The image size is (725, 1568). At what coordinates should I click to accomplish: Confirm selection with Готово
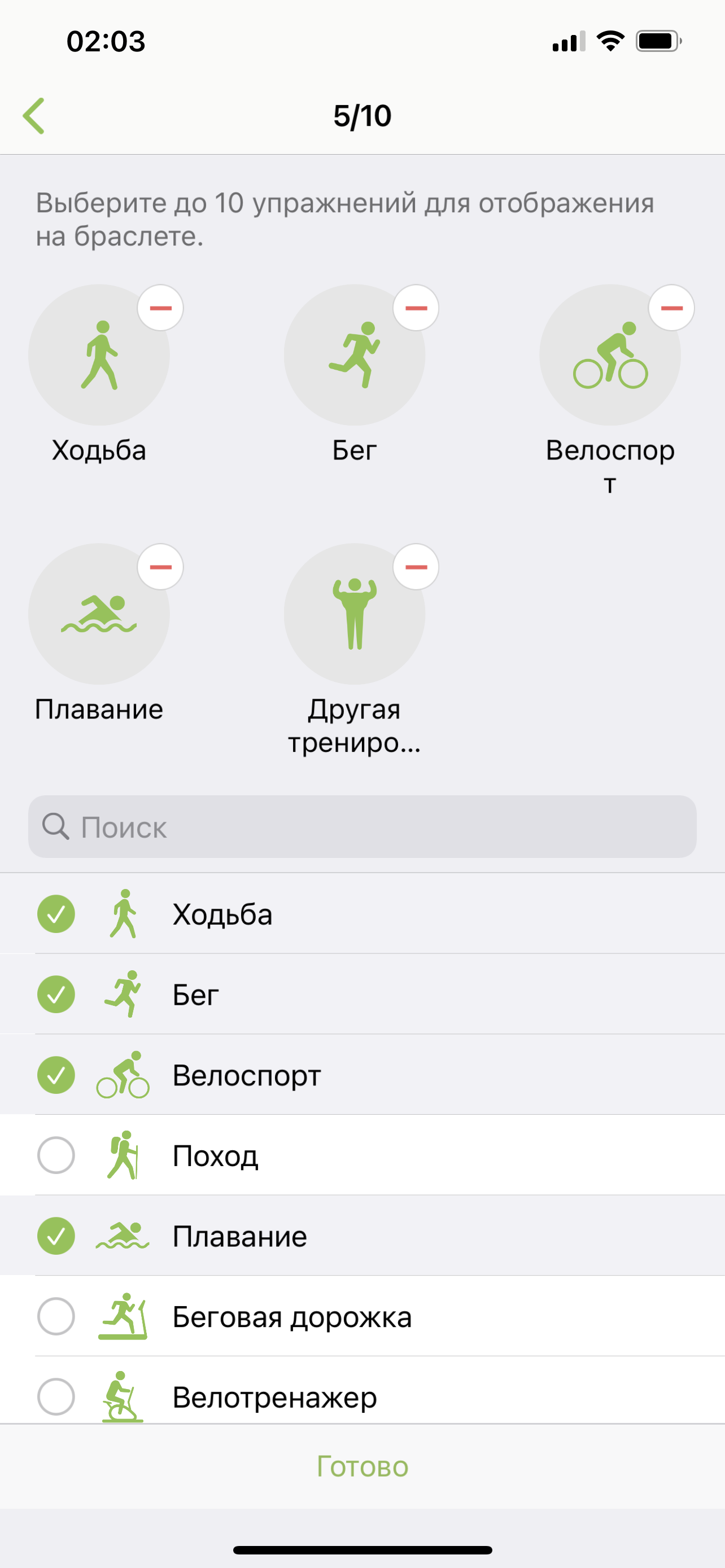coord(362,1466)
